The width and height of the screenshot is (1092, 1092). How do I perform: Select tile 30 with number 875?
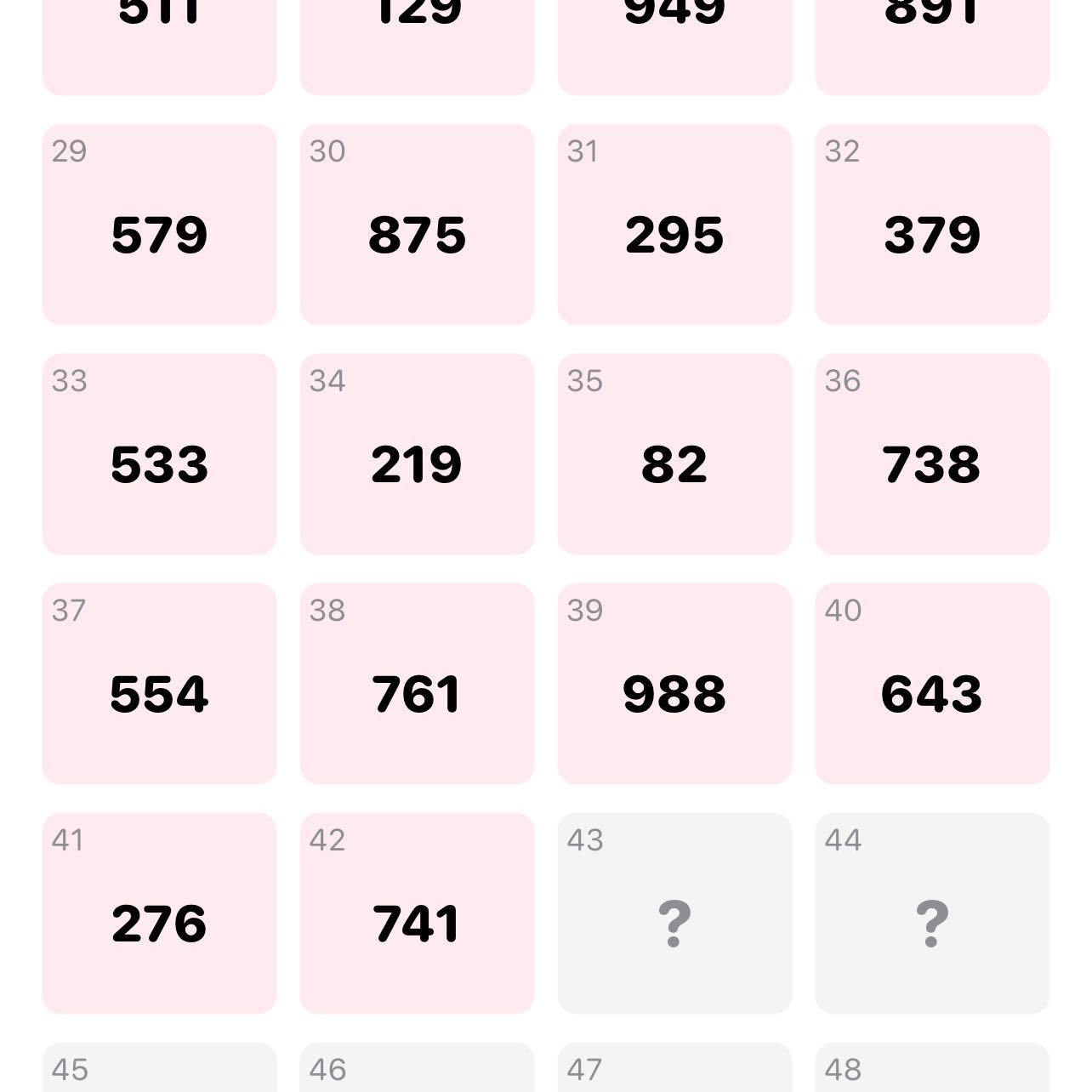click(x=417, y=225)
